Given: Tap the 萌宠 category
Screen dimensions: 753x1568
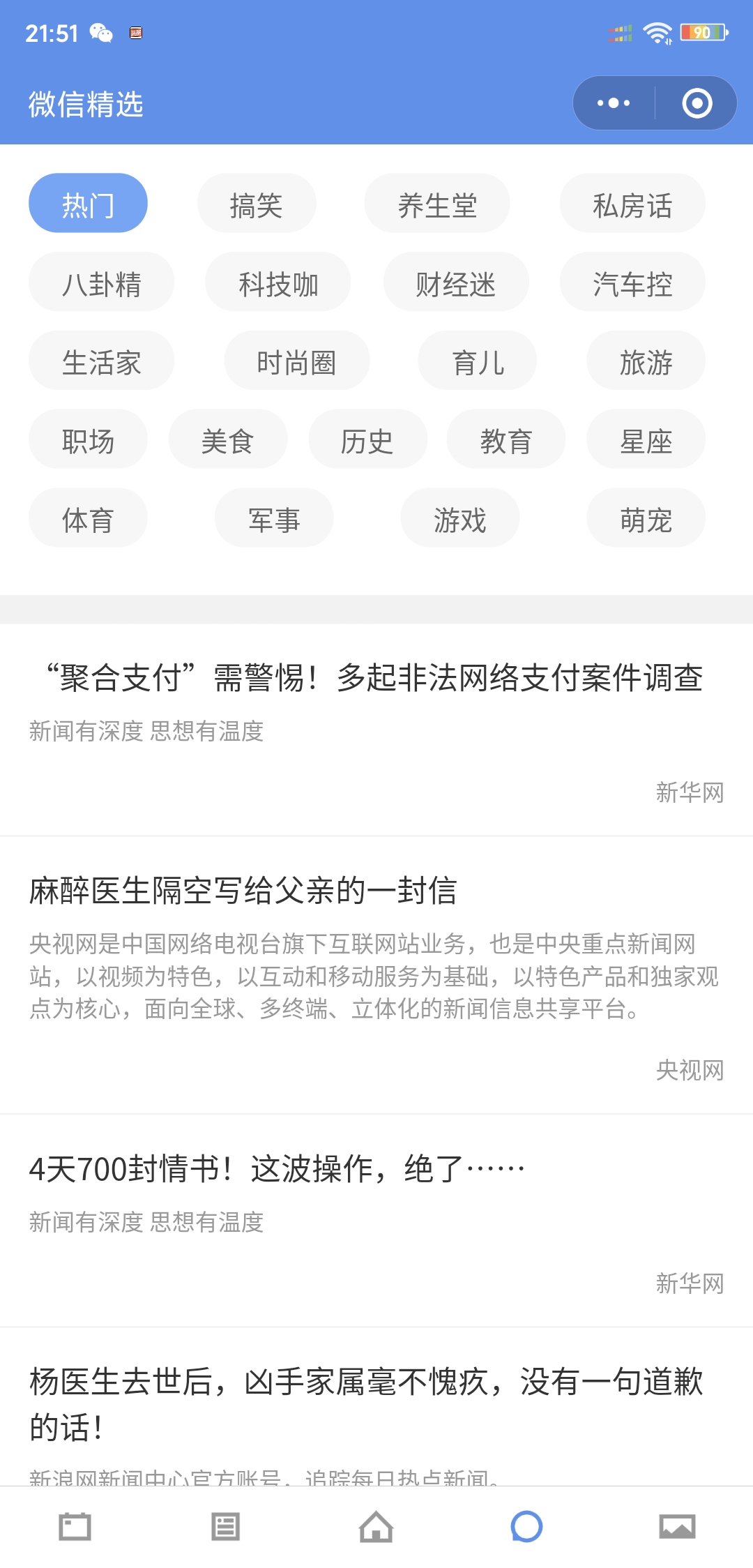Looking at the screenshot, I should pyautogui.click(x=646, y=518).
